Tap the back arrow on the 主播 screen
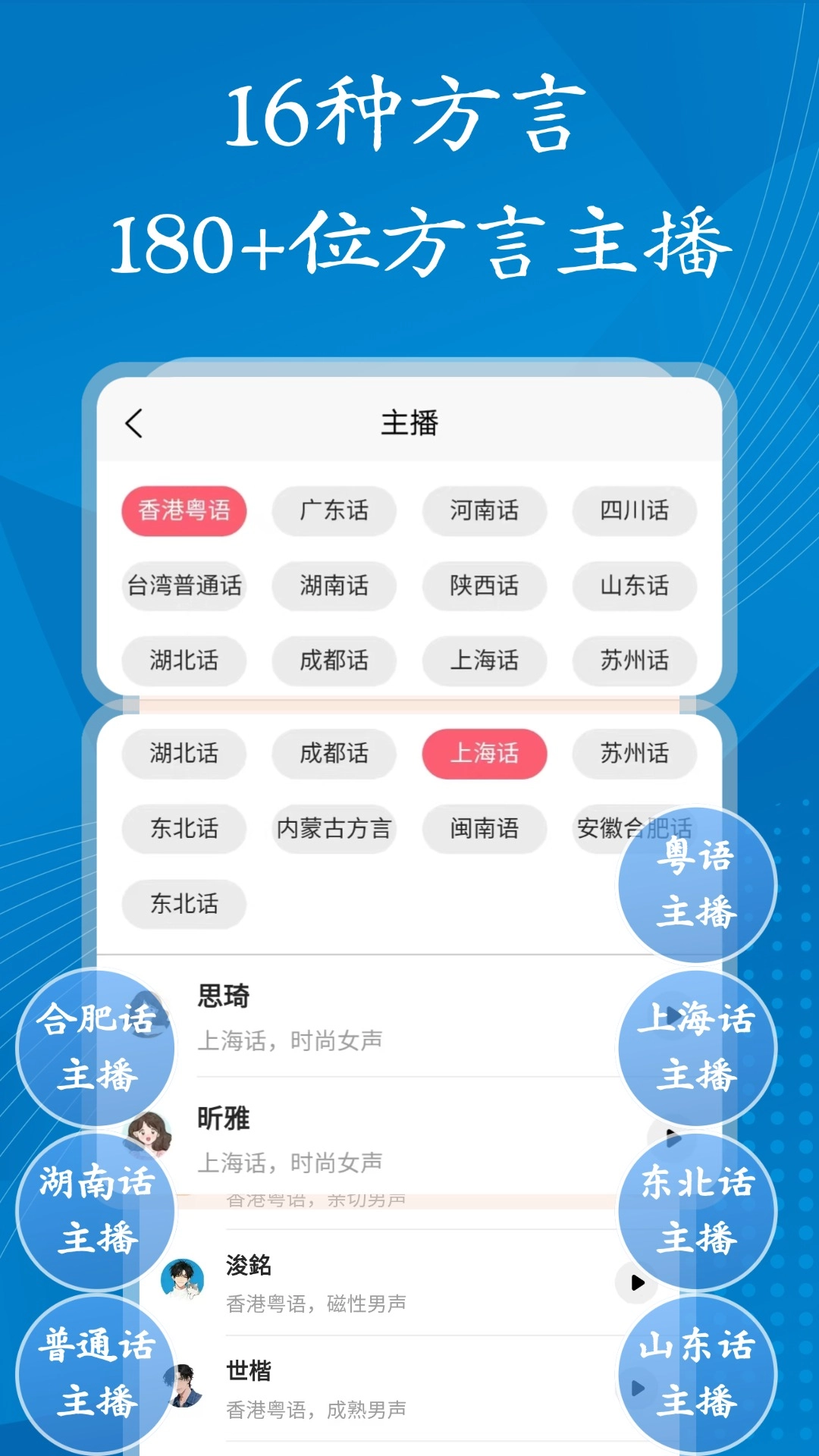The image size is (819, 1456). click(x=133, y=425)
